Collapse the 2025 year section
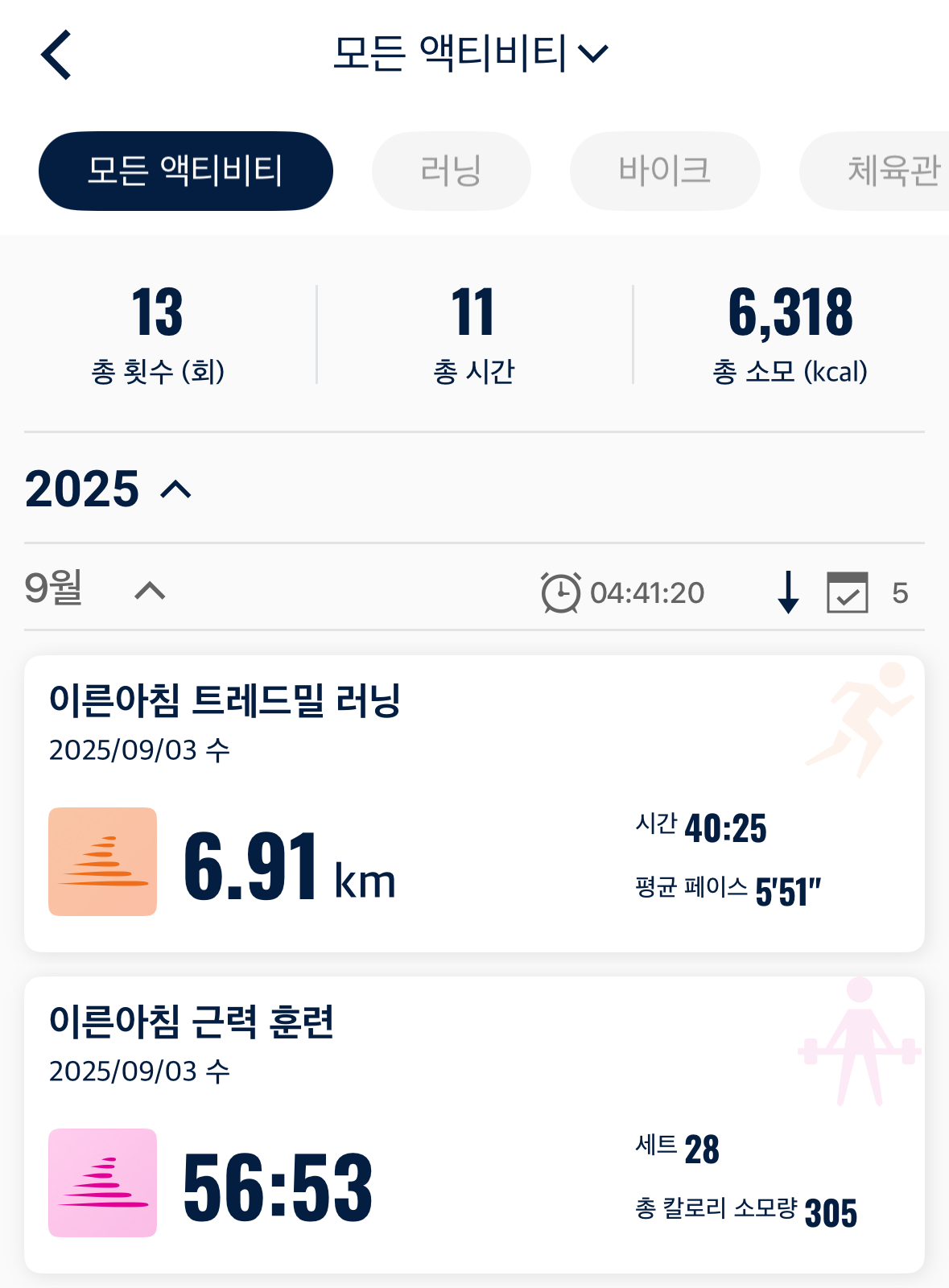 click(175, 489)
